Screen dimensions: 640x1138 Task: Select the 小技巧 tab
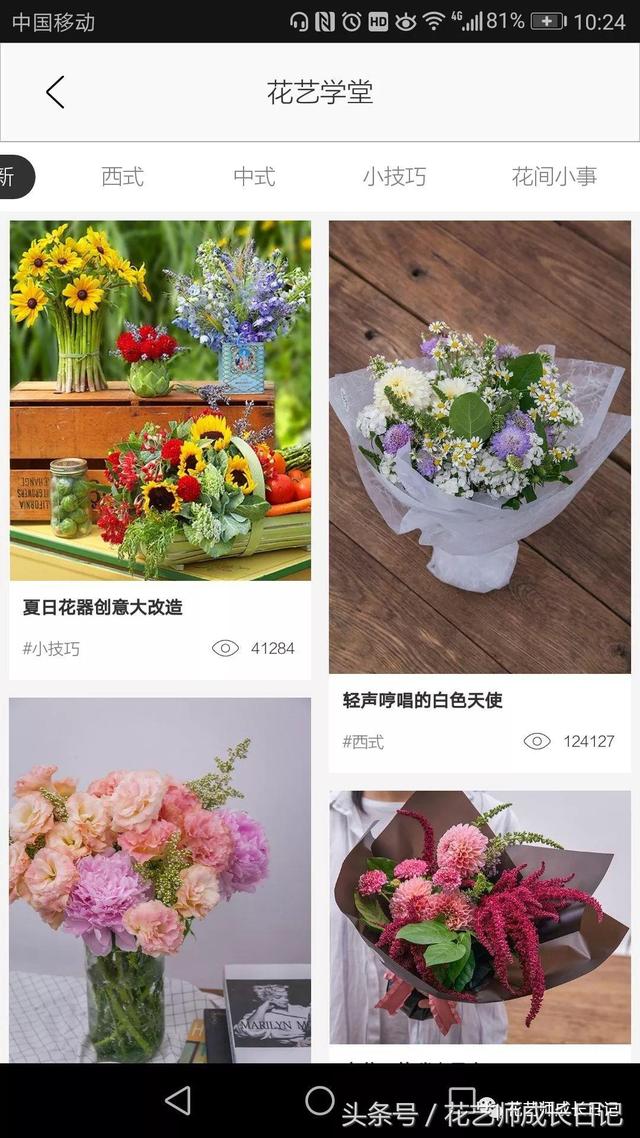coord(394,177)
